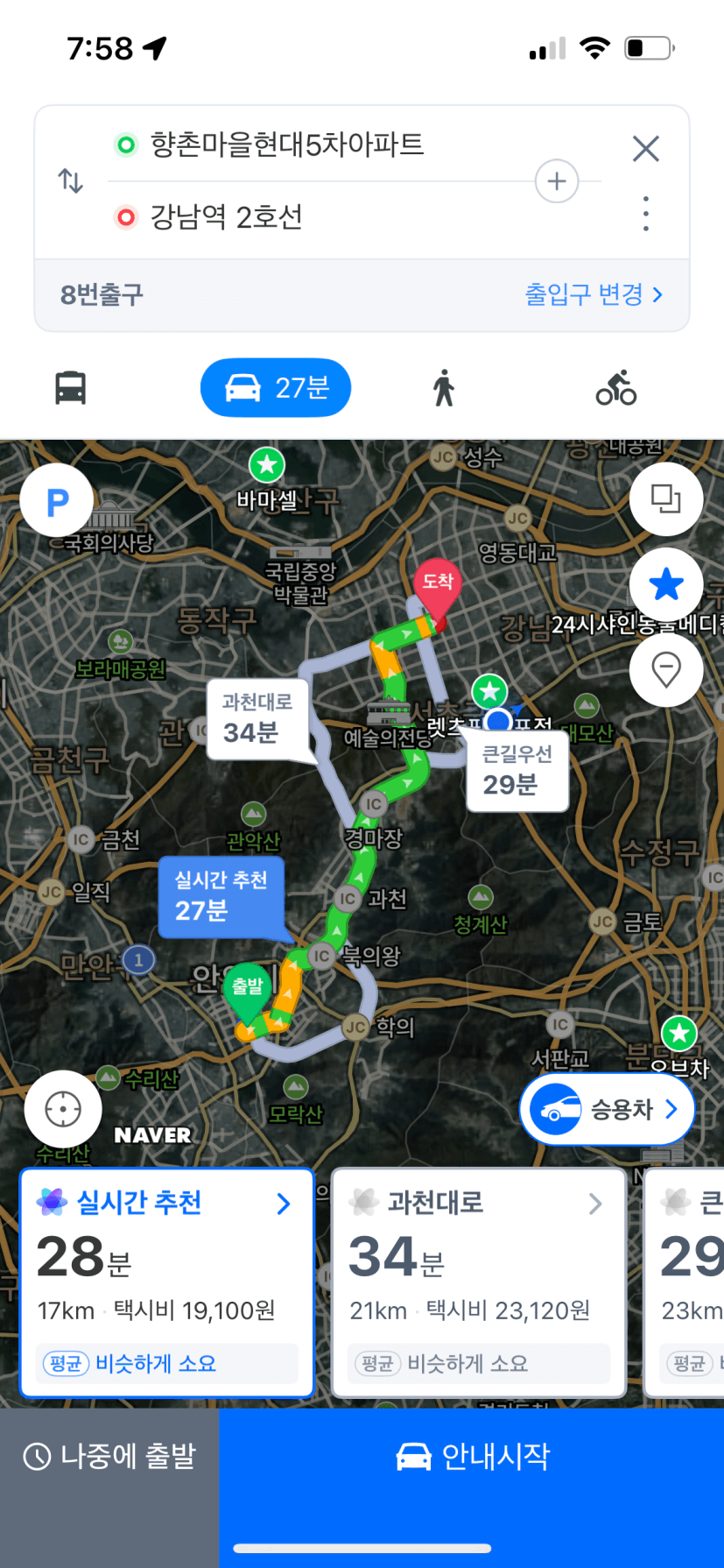Tap 출입구 변경 to change exit
The image size is (724, 1568).
coord(594,294)
